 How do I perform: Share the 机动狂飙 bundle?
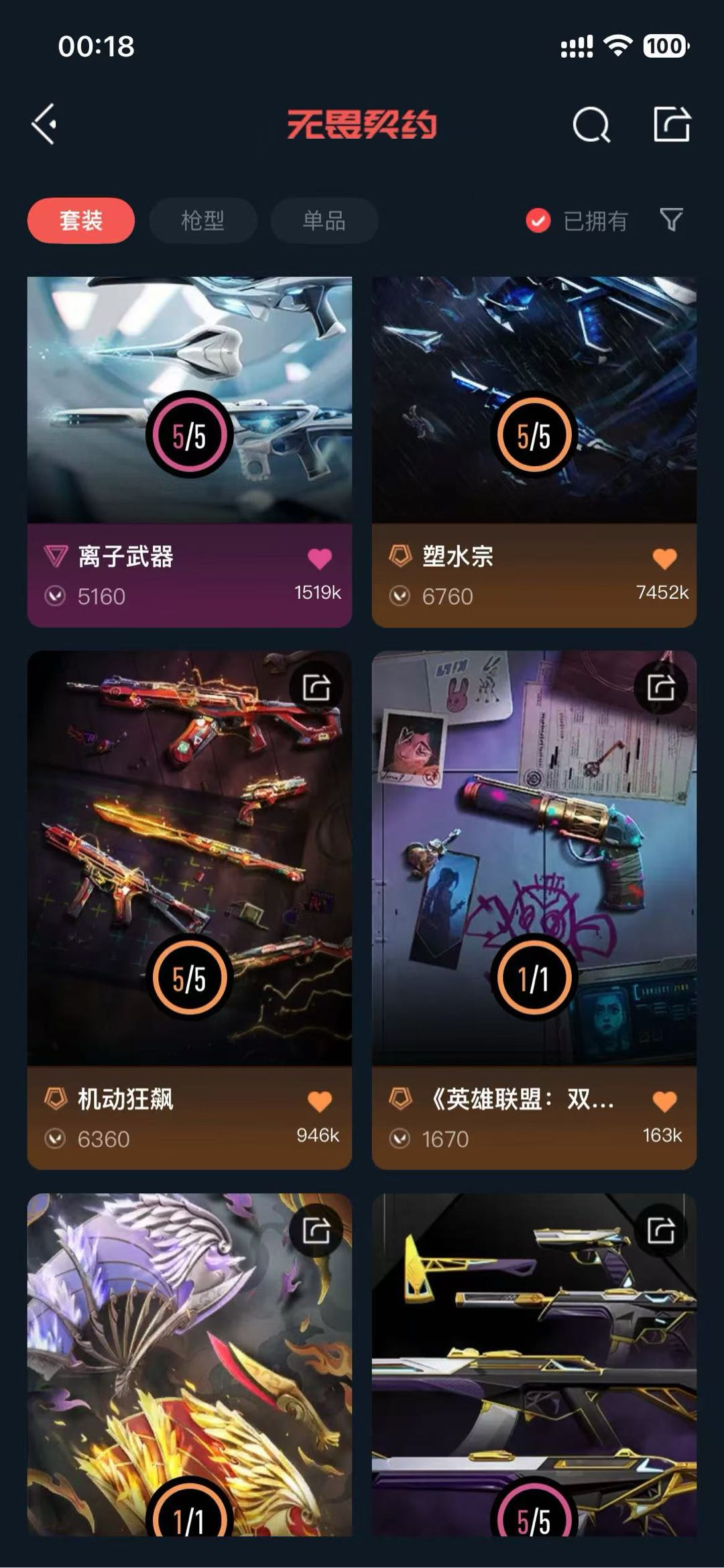316,687
